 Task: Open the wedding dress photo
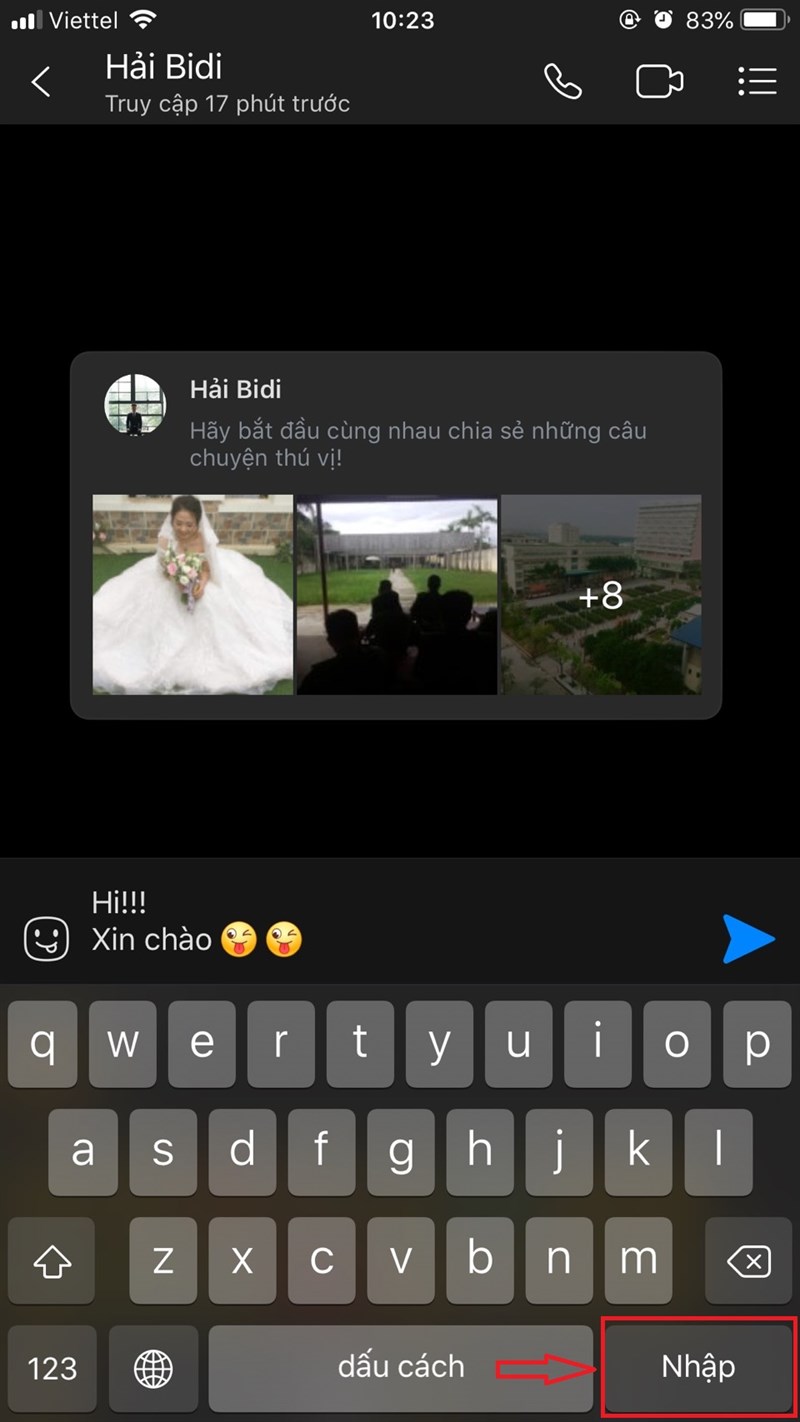pos(193,594)
